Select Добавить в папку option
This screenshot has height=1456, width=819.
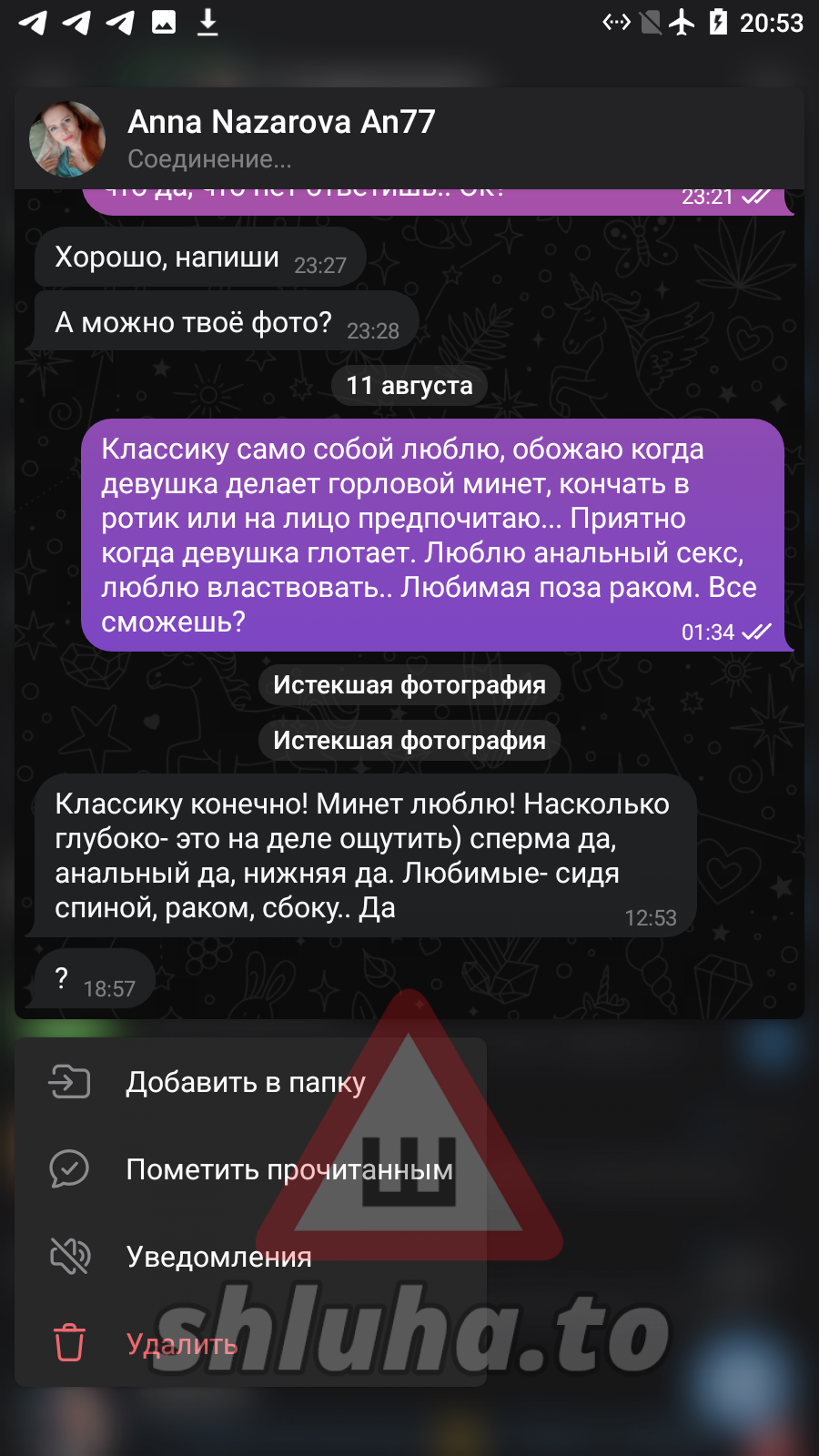tap(246, 1082)
